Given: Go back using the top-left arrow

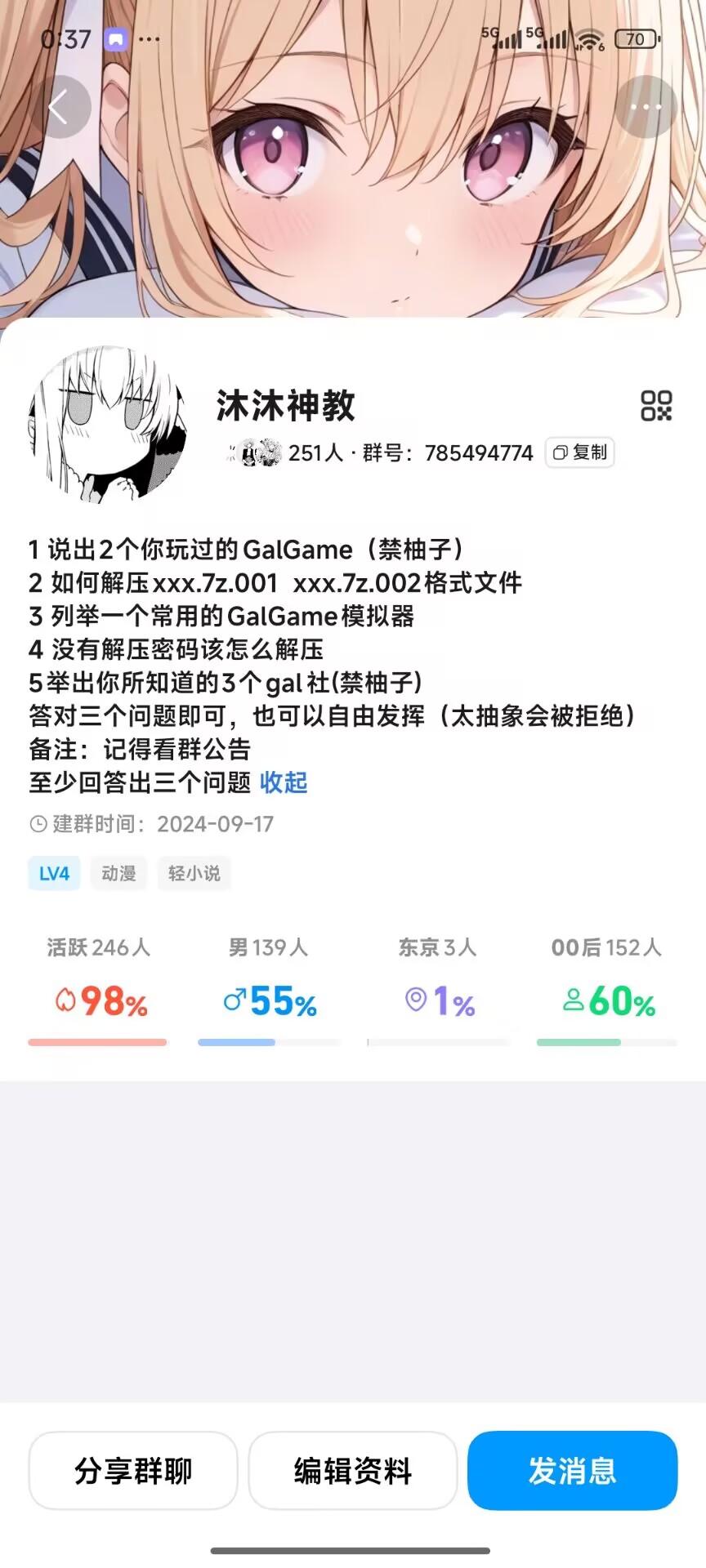Looking at the screenshot, I should (x=58, y=107).
